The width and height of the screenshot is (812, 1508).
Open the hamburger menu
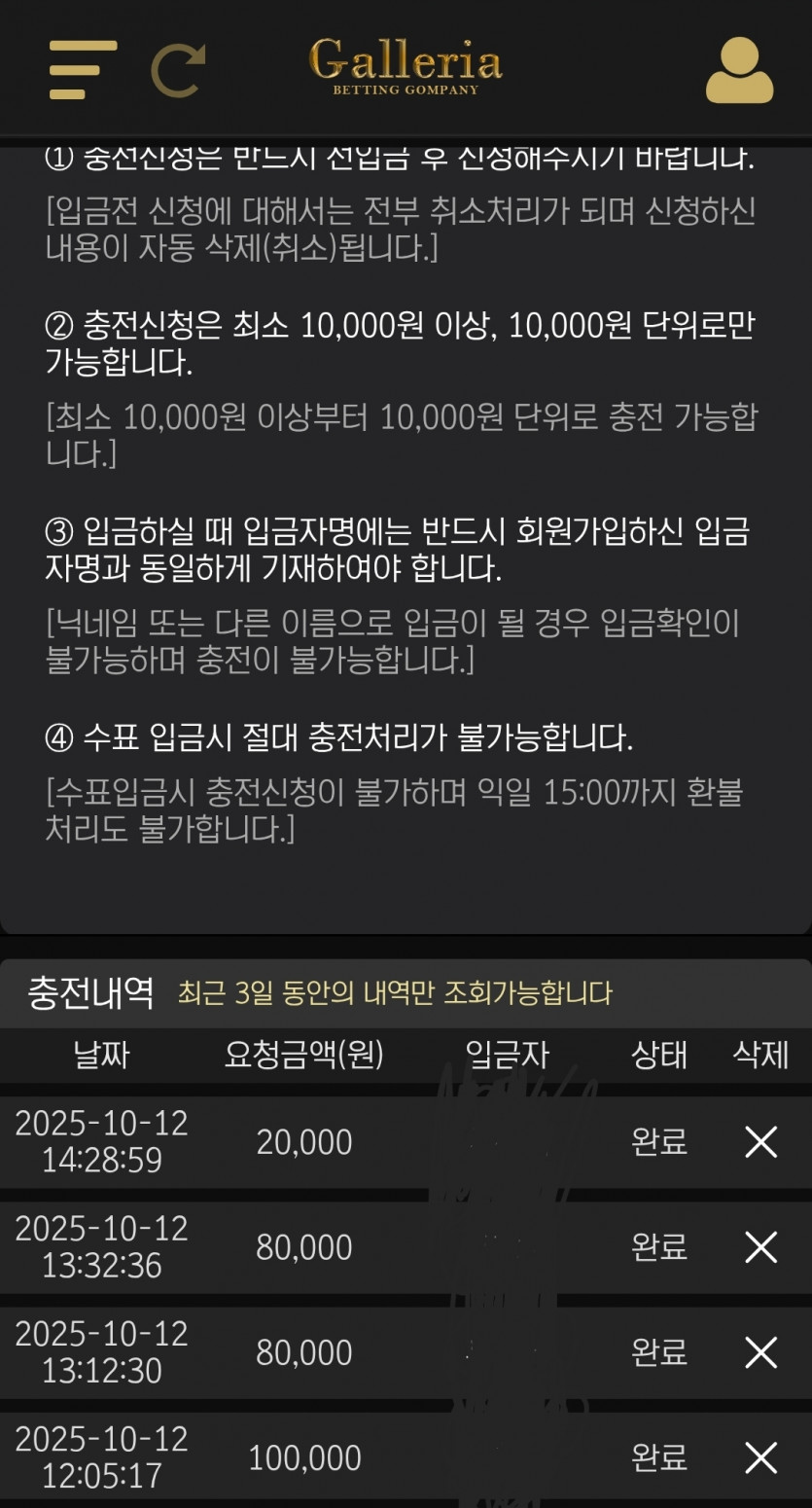coord(83,69)
